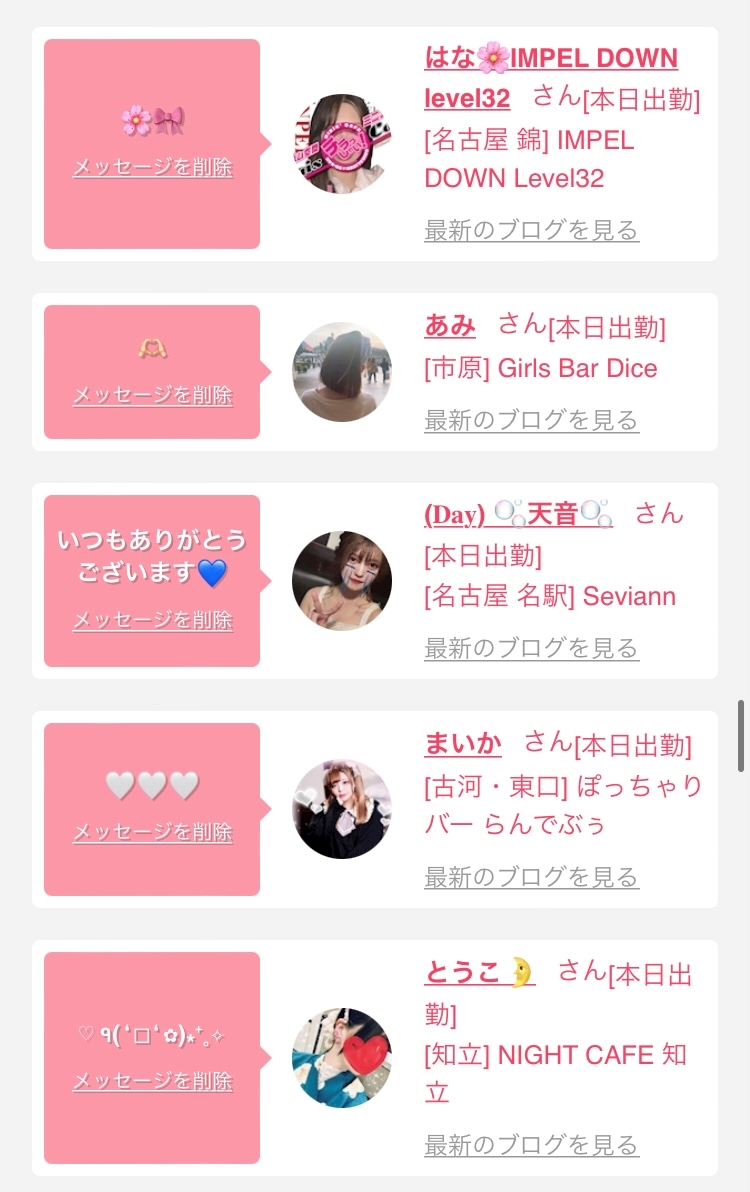The image size is (750, 1192).
Task: Delete the white hearts message to まいか
Action: pos(153,832)
